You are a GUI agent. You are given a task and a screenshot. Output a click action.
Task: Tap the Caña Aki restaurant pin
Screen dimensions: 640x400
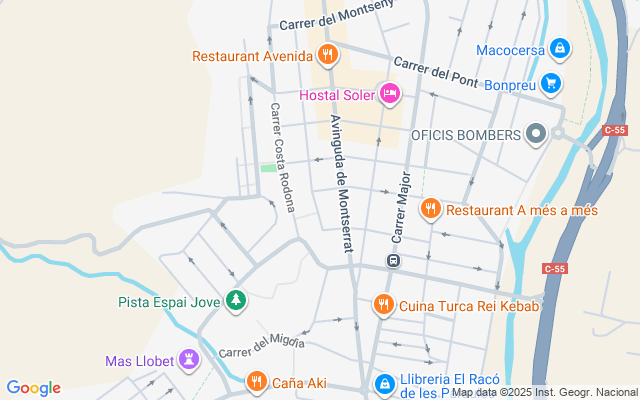click(256, 382)
